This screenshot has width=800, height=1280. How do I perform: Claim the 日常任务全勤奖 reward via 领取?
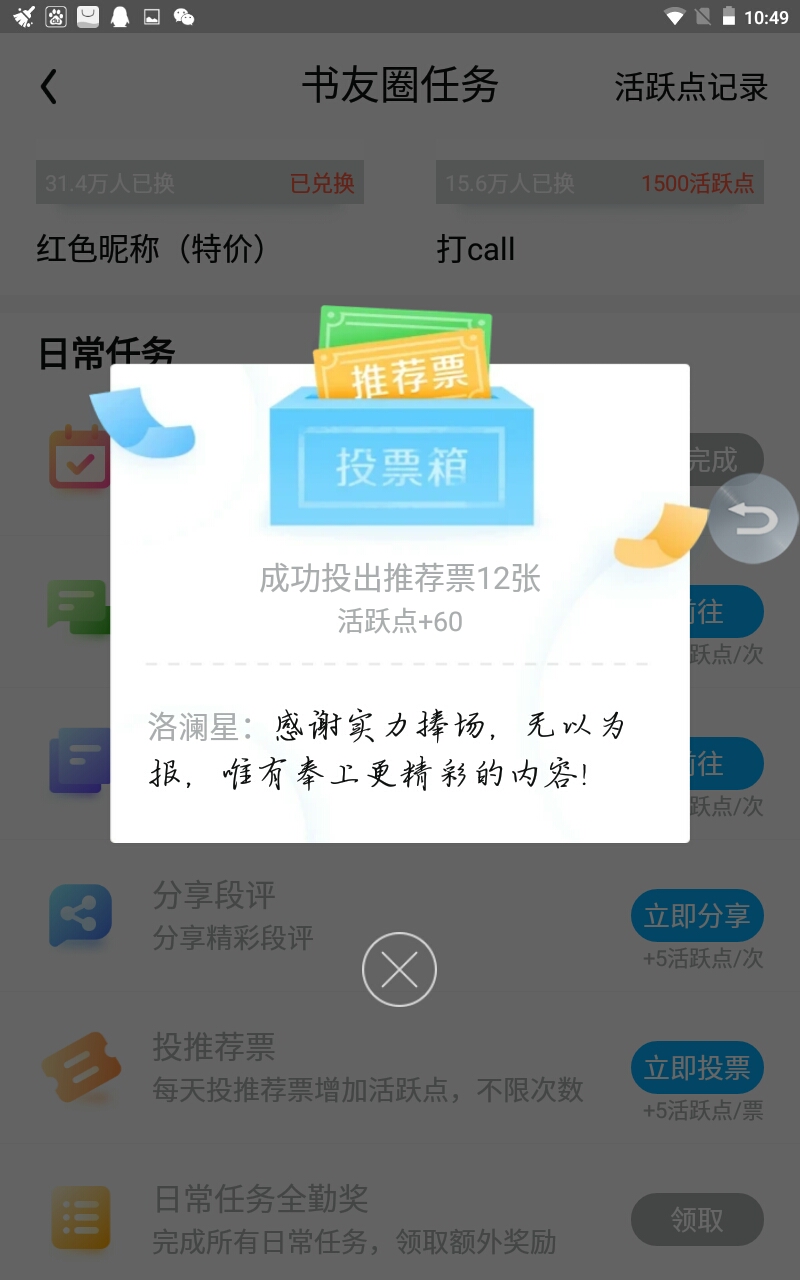(x=697, y=1220)
